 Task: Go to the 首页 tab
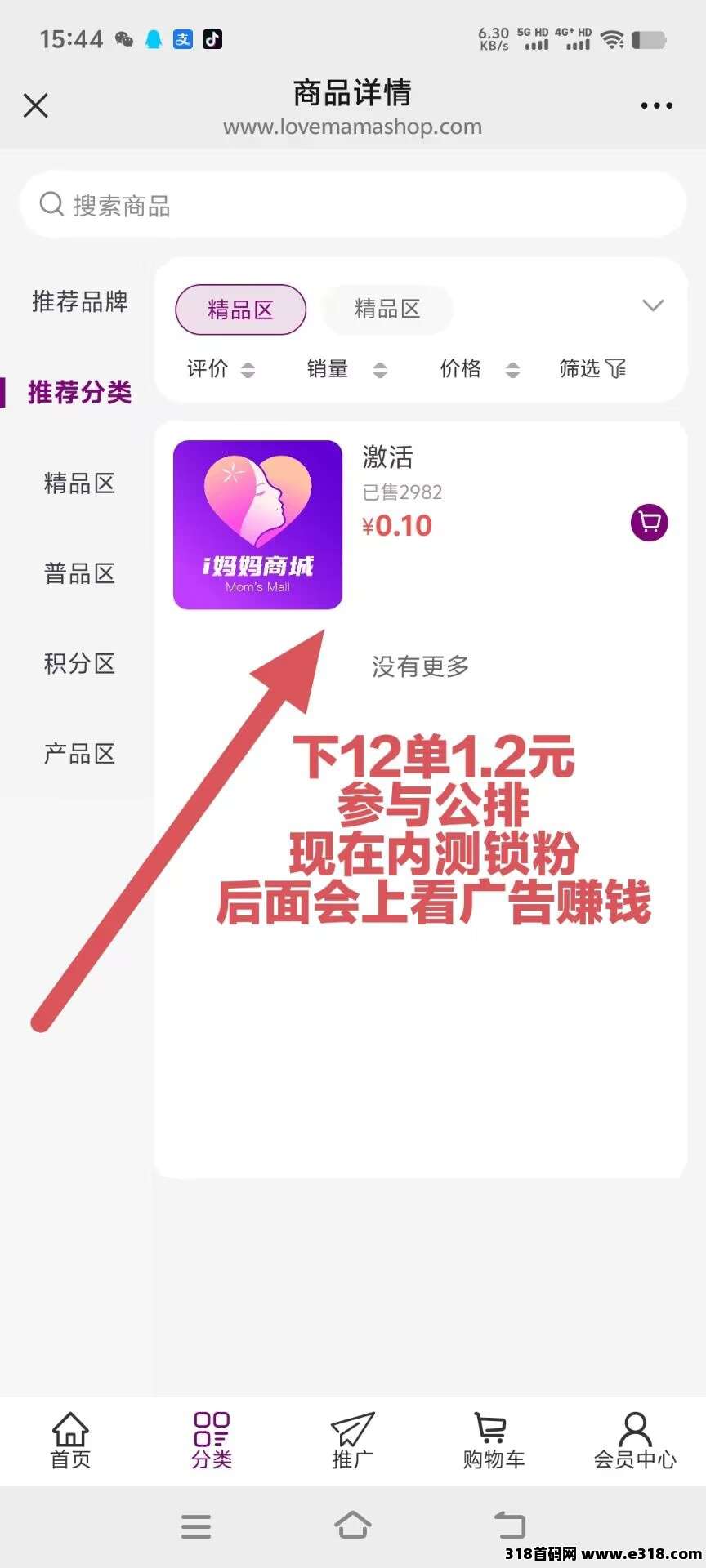click(x=70, y=1441)
